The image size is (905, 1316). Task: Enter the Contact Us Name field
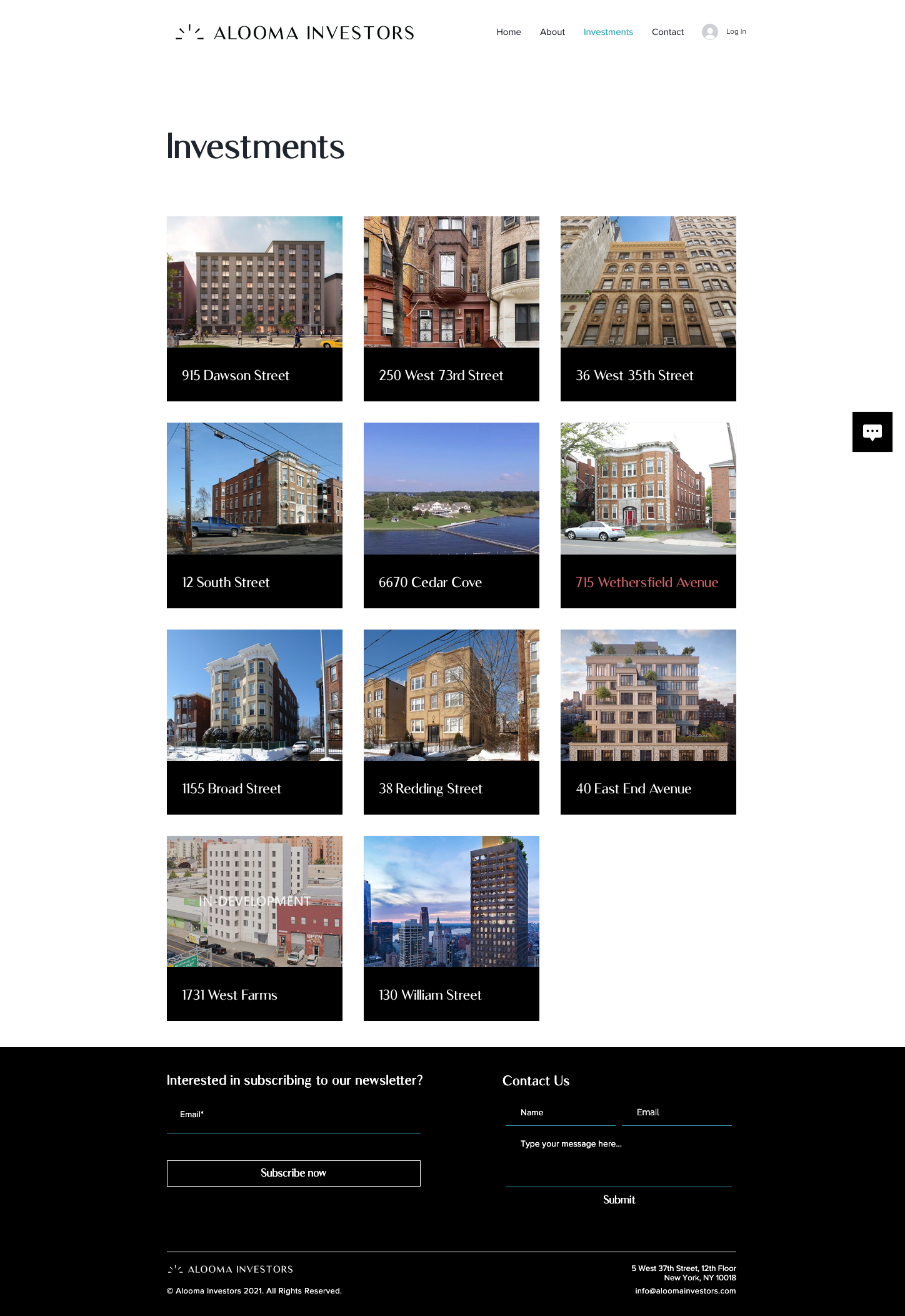coord(560,1113)
